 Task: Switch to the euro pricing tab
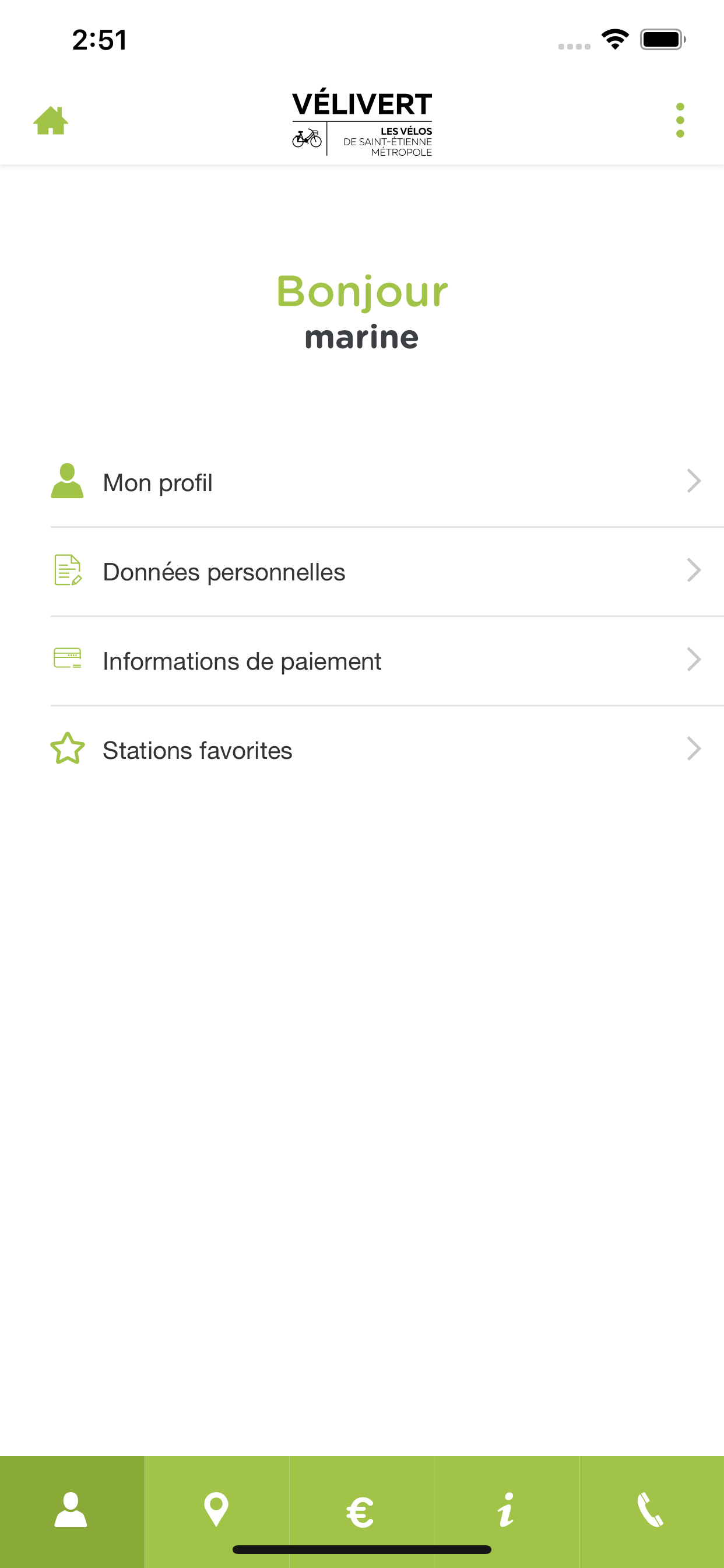(x=361, y=1511)
